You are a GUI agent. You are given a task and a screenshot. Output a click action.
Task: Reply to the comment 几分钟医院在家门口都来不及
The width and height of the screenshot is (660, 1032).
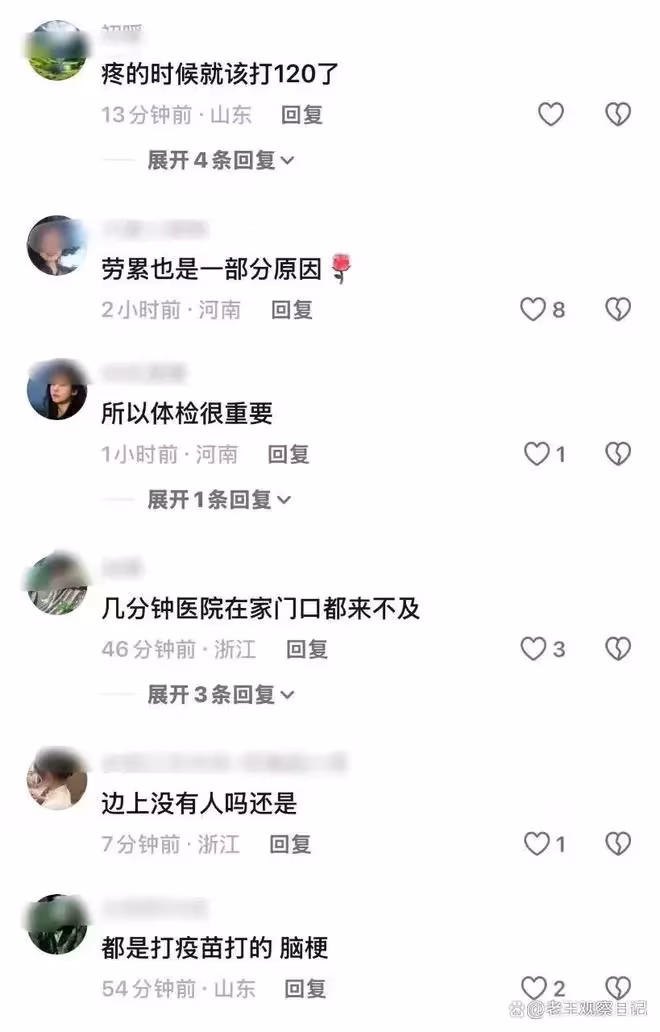307,650
